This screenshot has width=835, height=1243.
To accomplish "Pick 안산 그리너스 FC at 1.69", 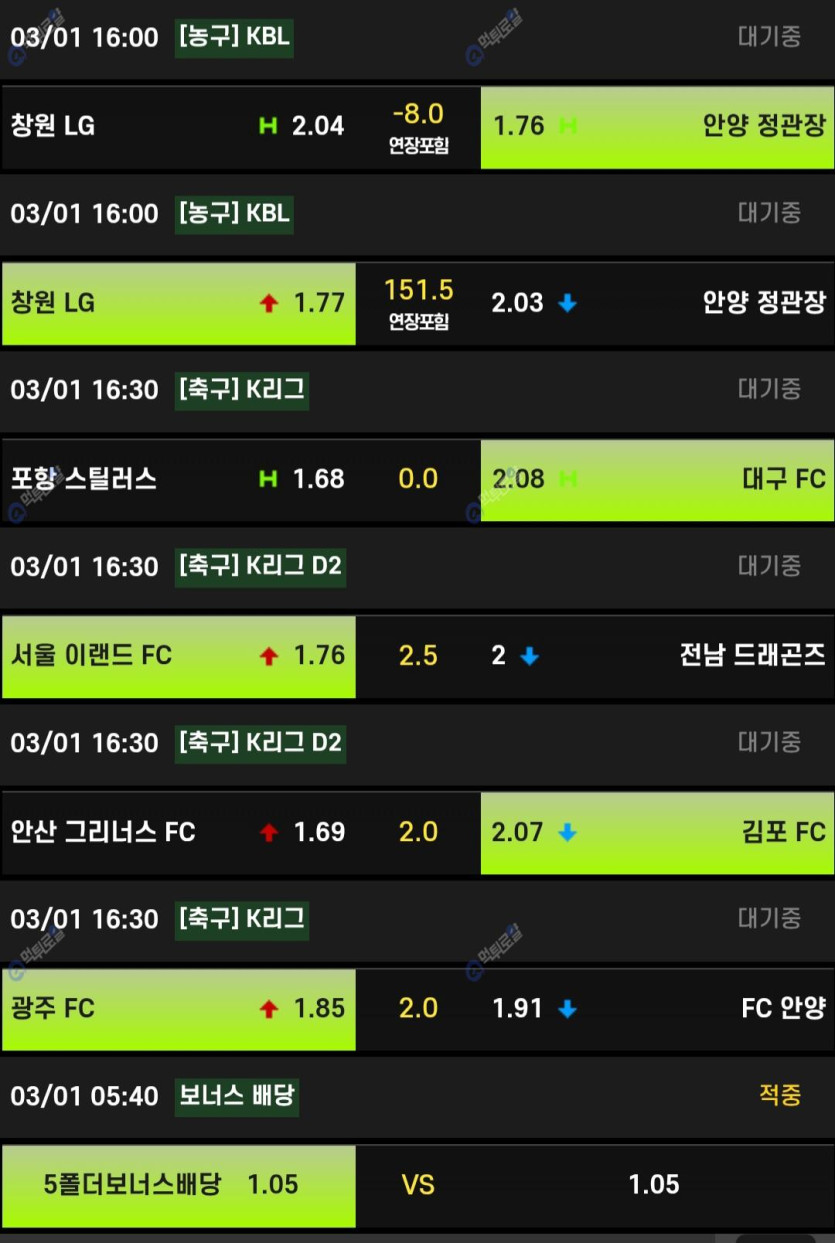I will [179, 832].
